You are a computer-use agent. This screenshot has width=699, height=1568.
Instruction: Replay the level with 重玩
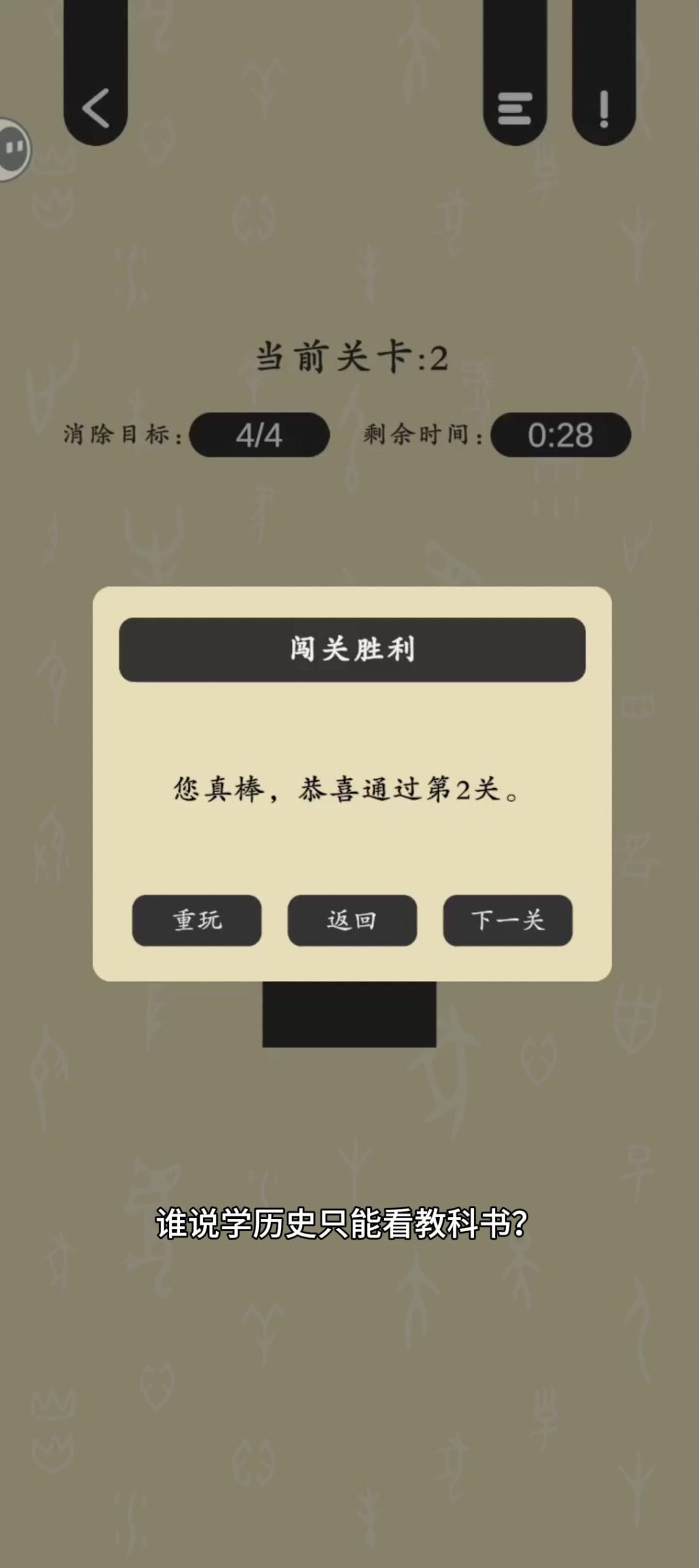[x=197, y=920]
